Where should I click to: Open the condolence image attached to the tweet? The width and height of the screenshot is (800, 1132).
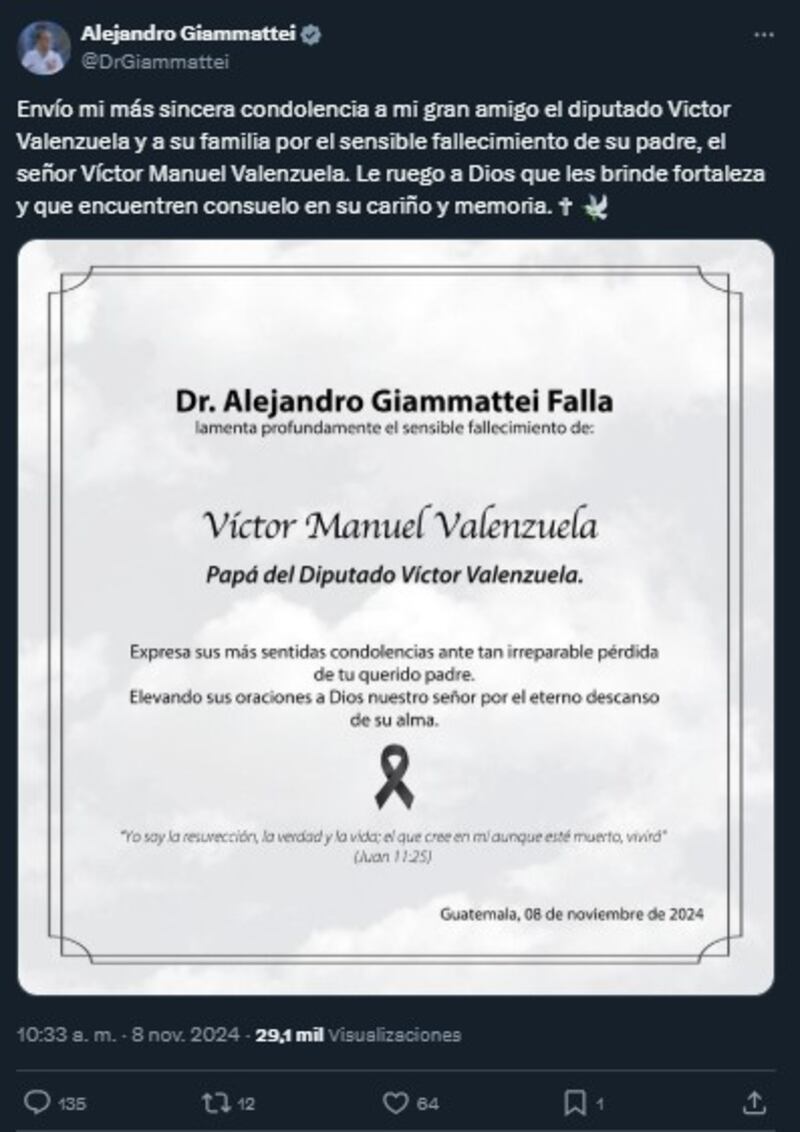[396, 617]
